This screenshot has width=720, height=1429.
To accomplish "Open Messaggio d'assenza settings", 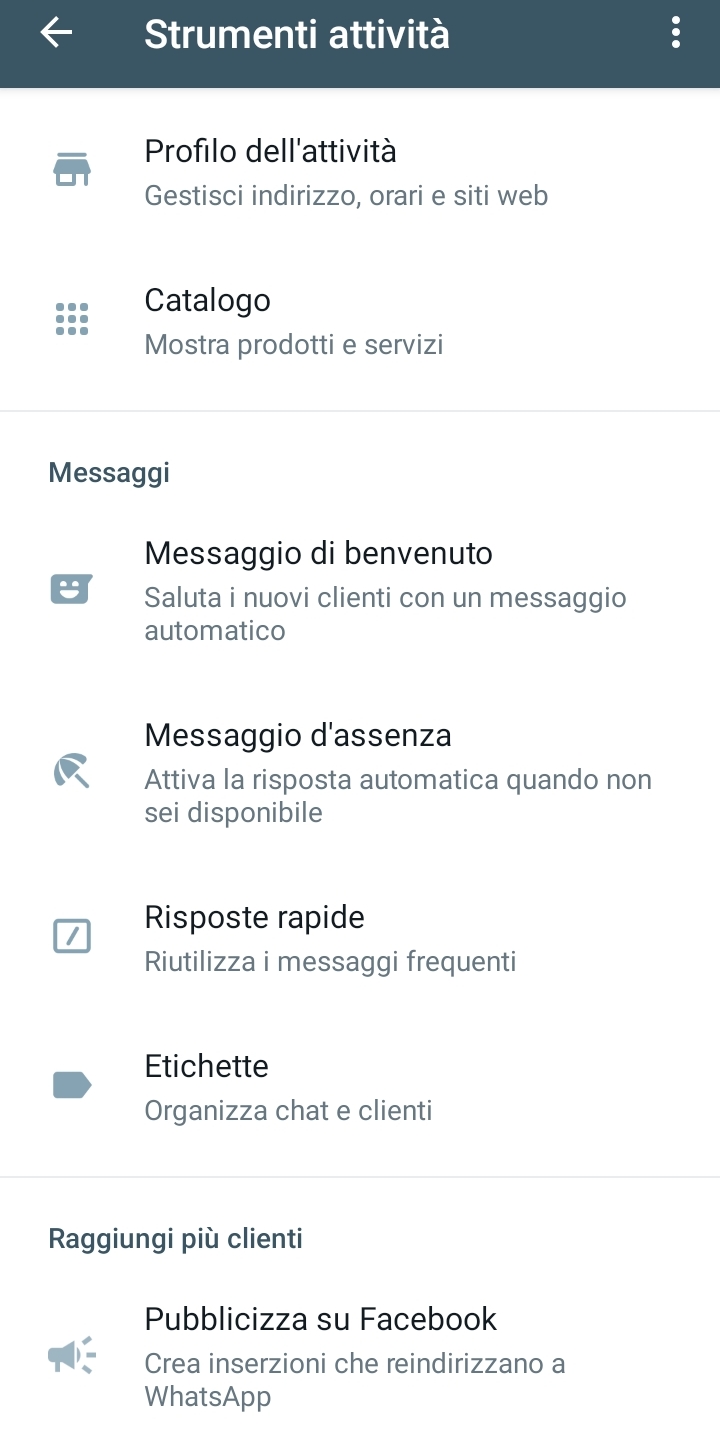I will click(x=360, y=772).
